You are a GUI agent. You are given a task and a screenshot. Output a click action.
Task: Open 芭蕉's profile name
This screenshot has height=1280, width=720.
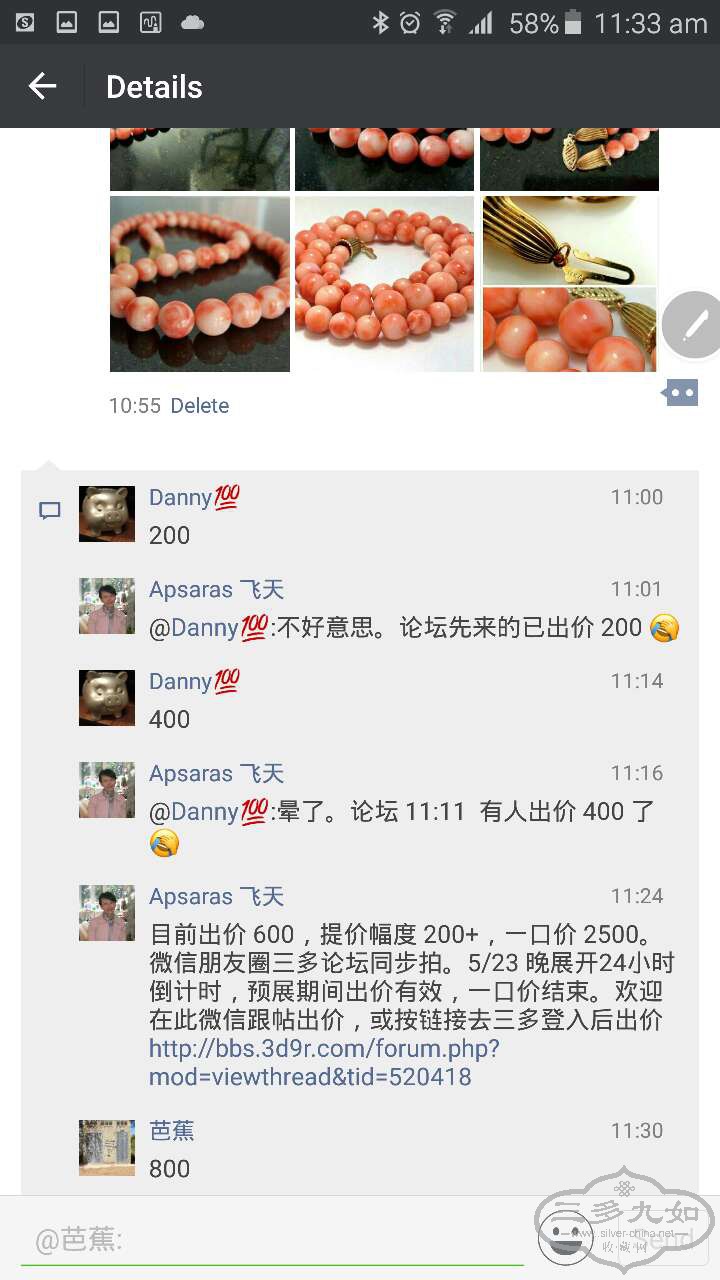click(x=172, y=1131)
